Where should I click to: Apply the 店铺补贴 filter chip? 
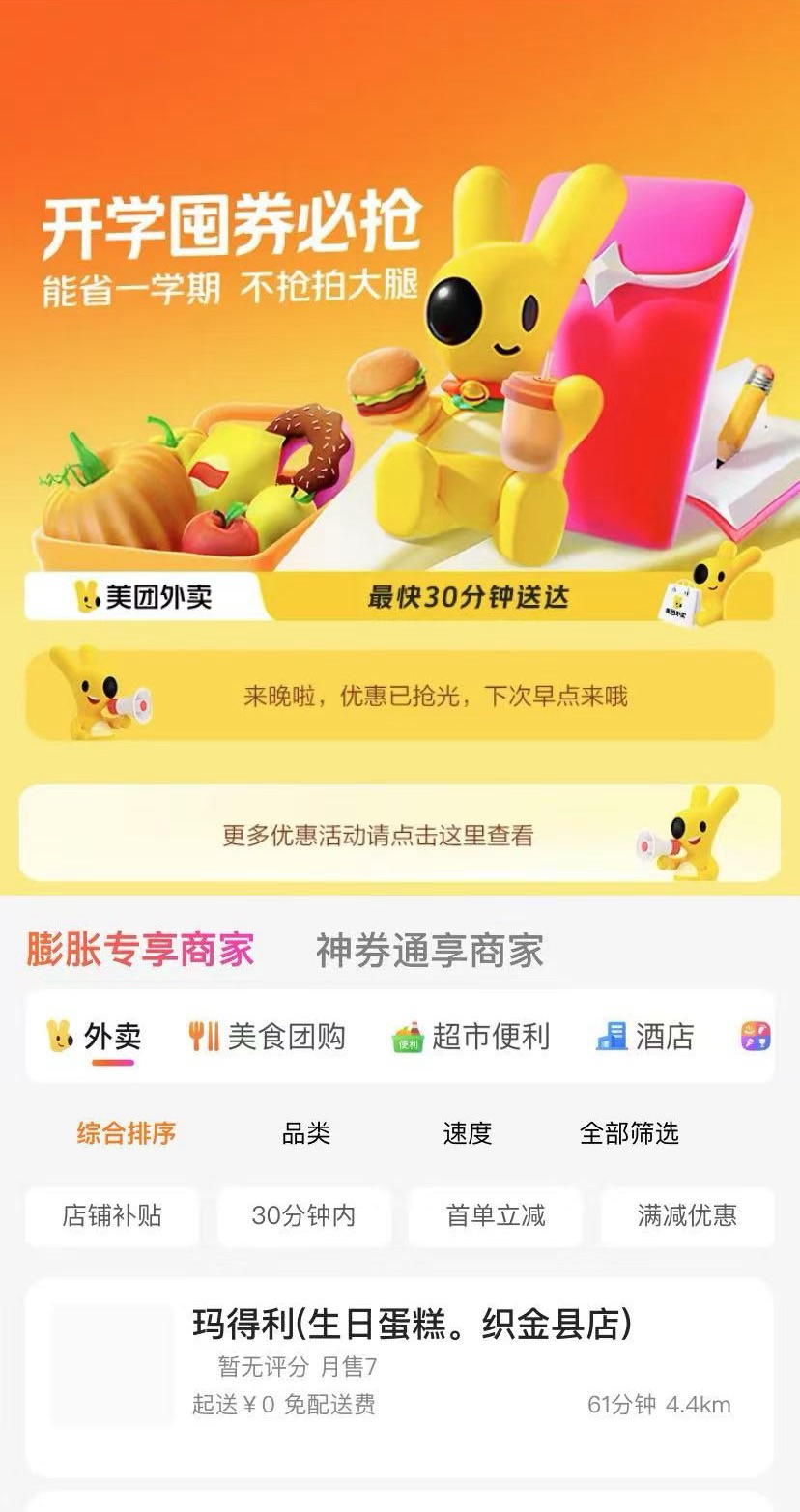coord(112,1215)
